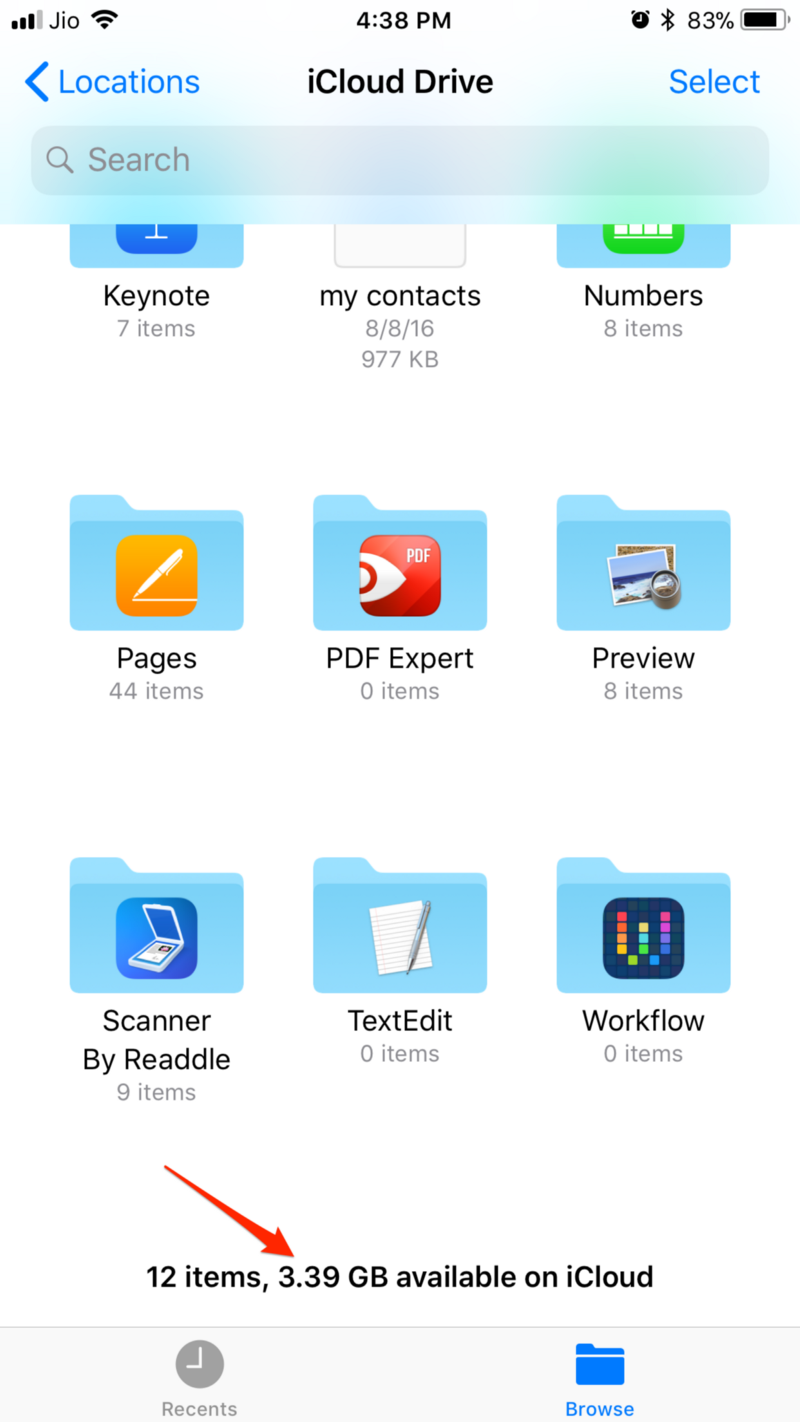Screen dimensions: 800x1422
Task: Switch to the Recents tab
Action: (x=200, y=1378)
